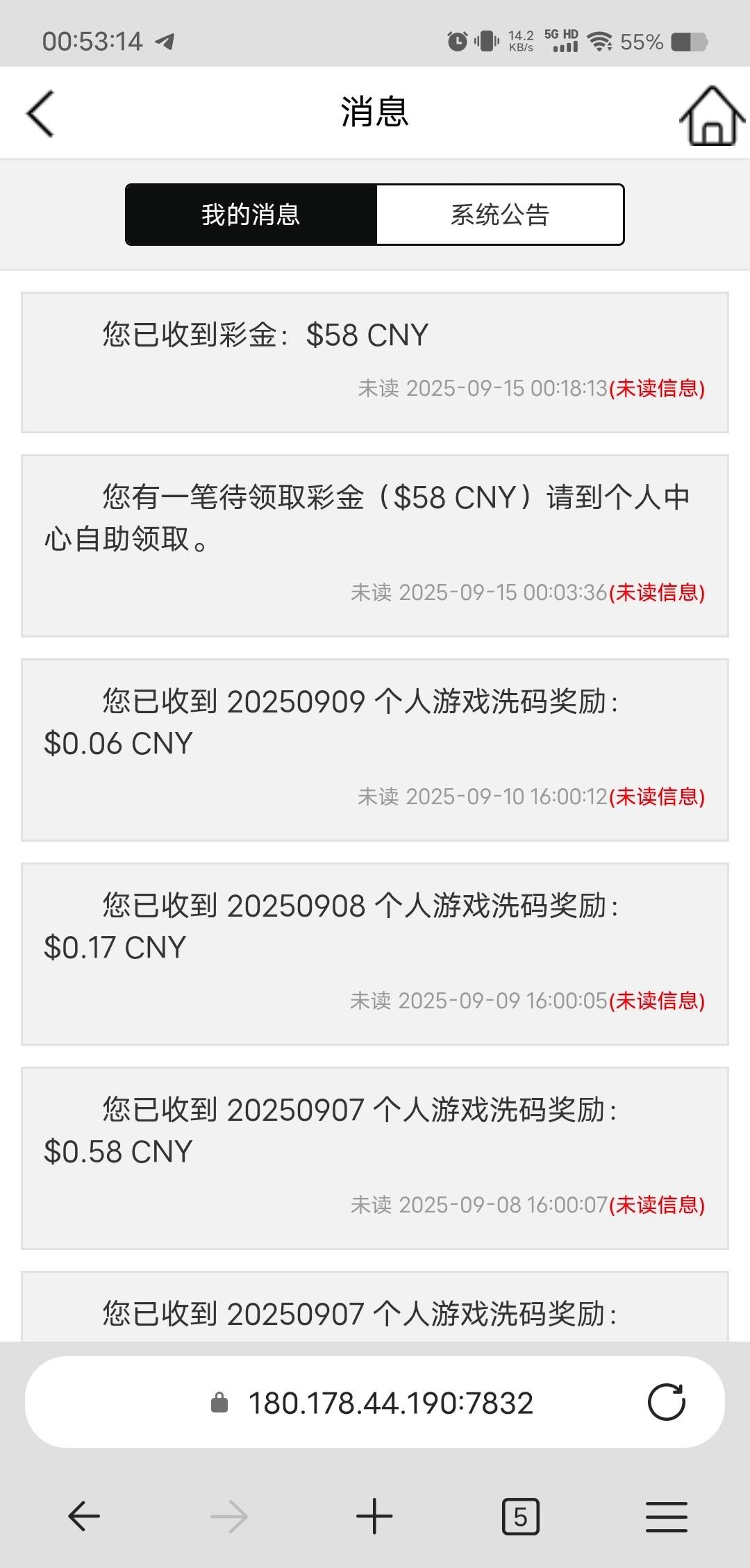Open the browser menu via hamburger icon
Screen dimensions: 750x1568
666,1516
